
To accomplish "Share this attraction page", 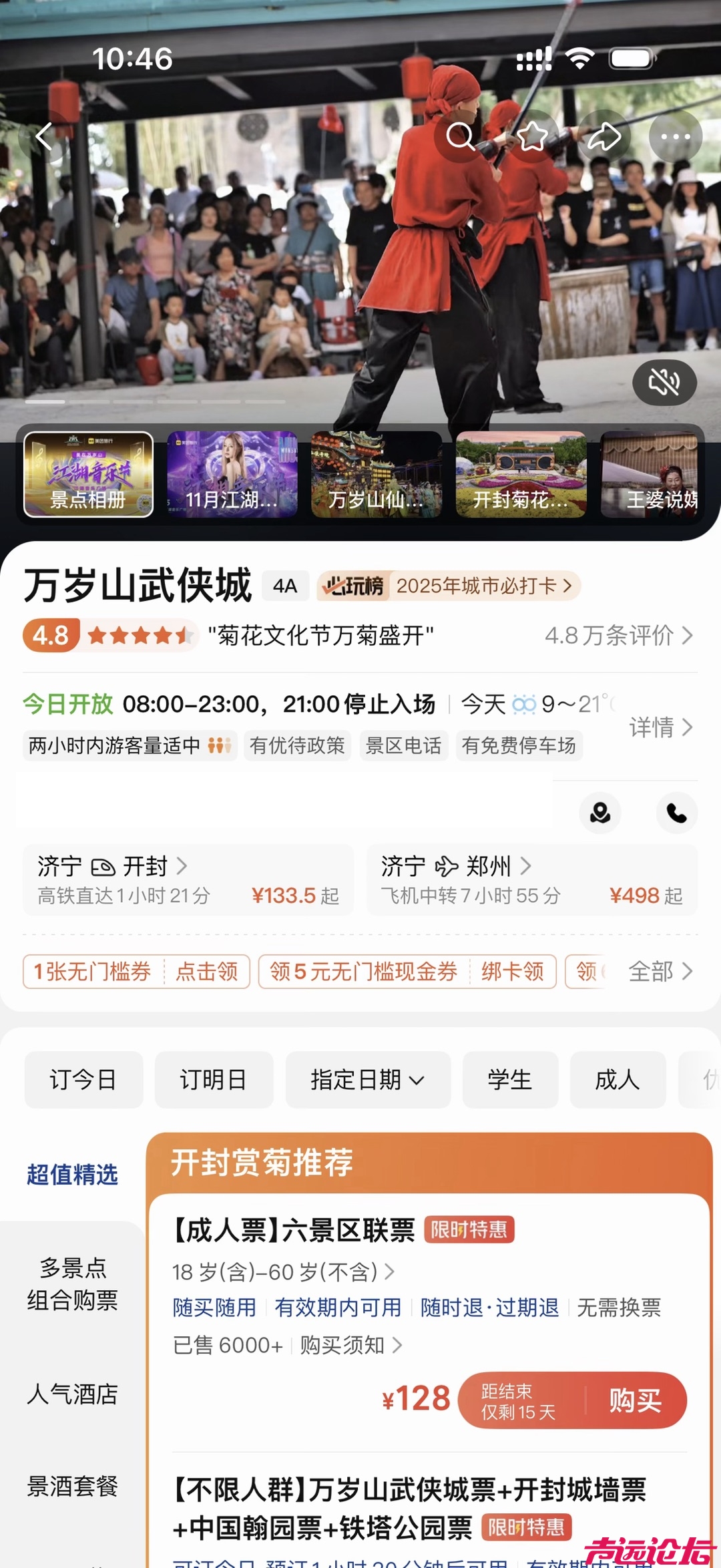I will pos(604,137).
